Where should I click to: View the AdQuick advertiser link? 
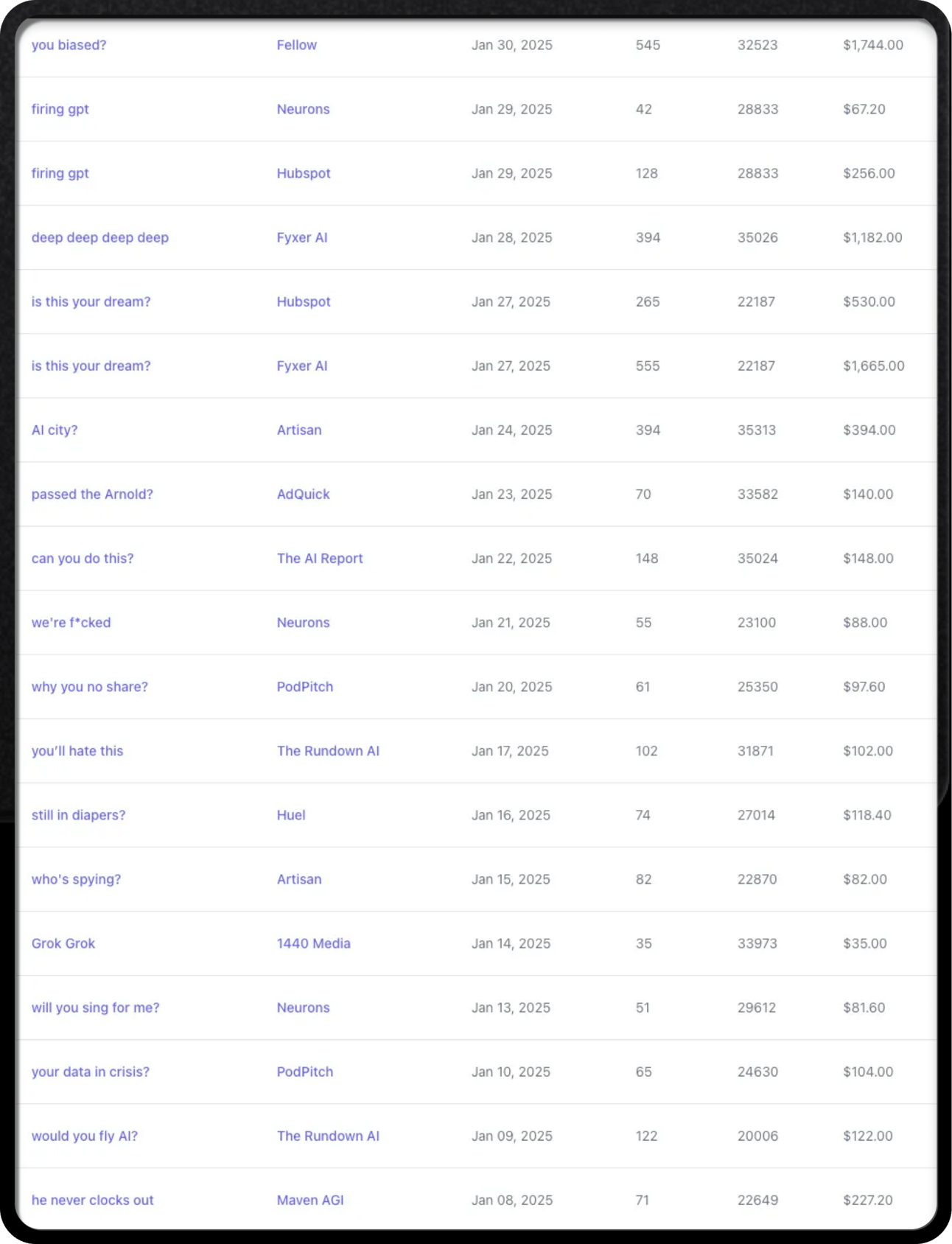(303, 494)
